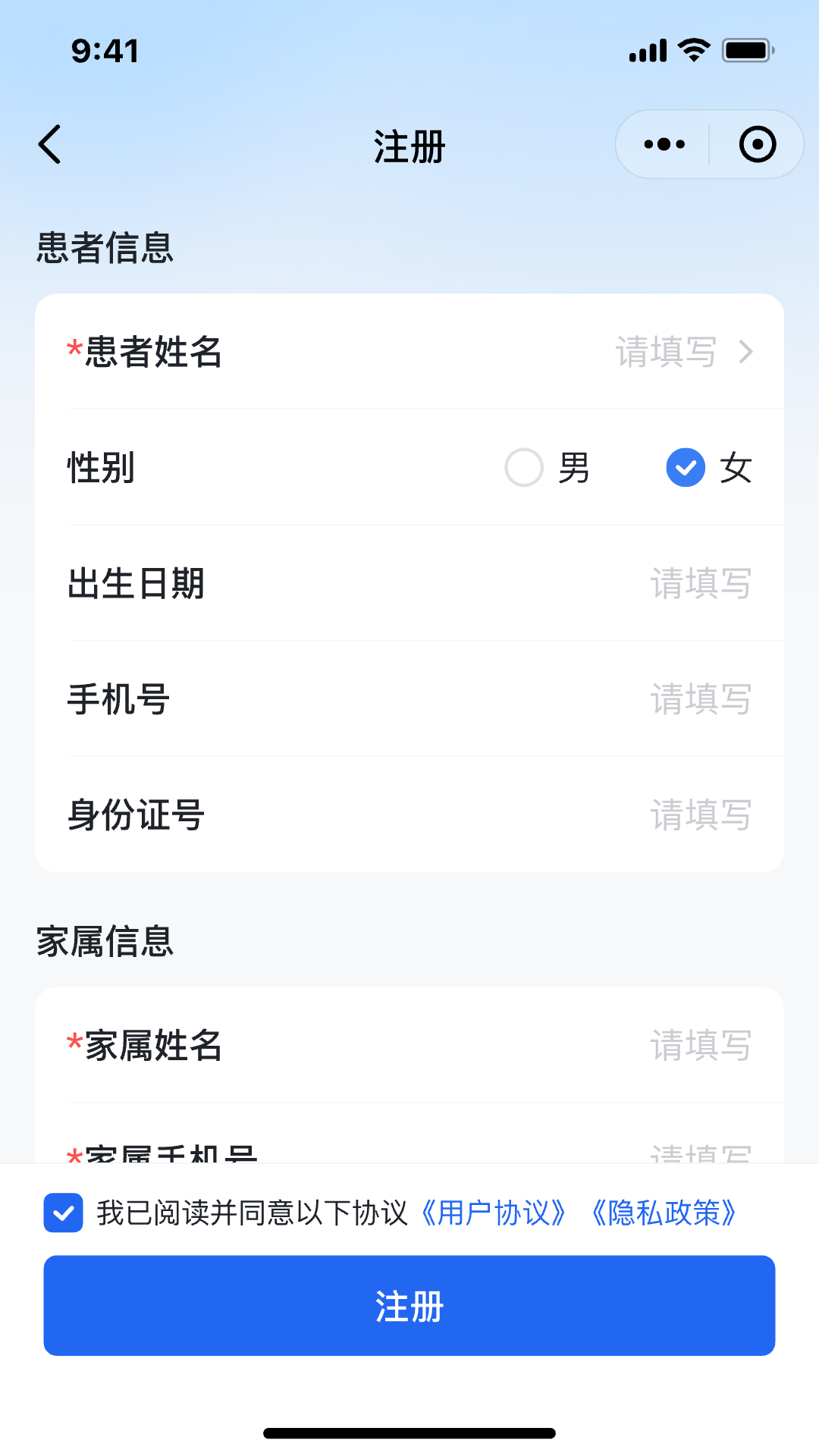Select the 男 gender radio button

[x=522, y=468]
